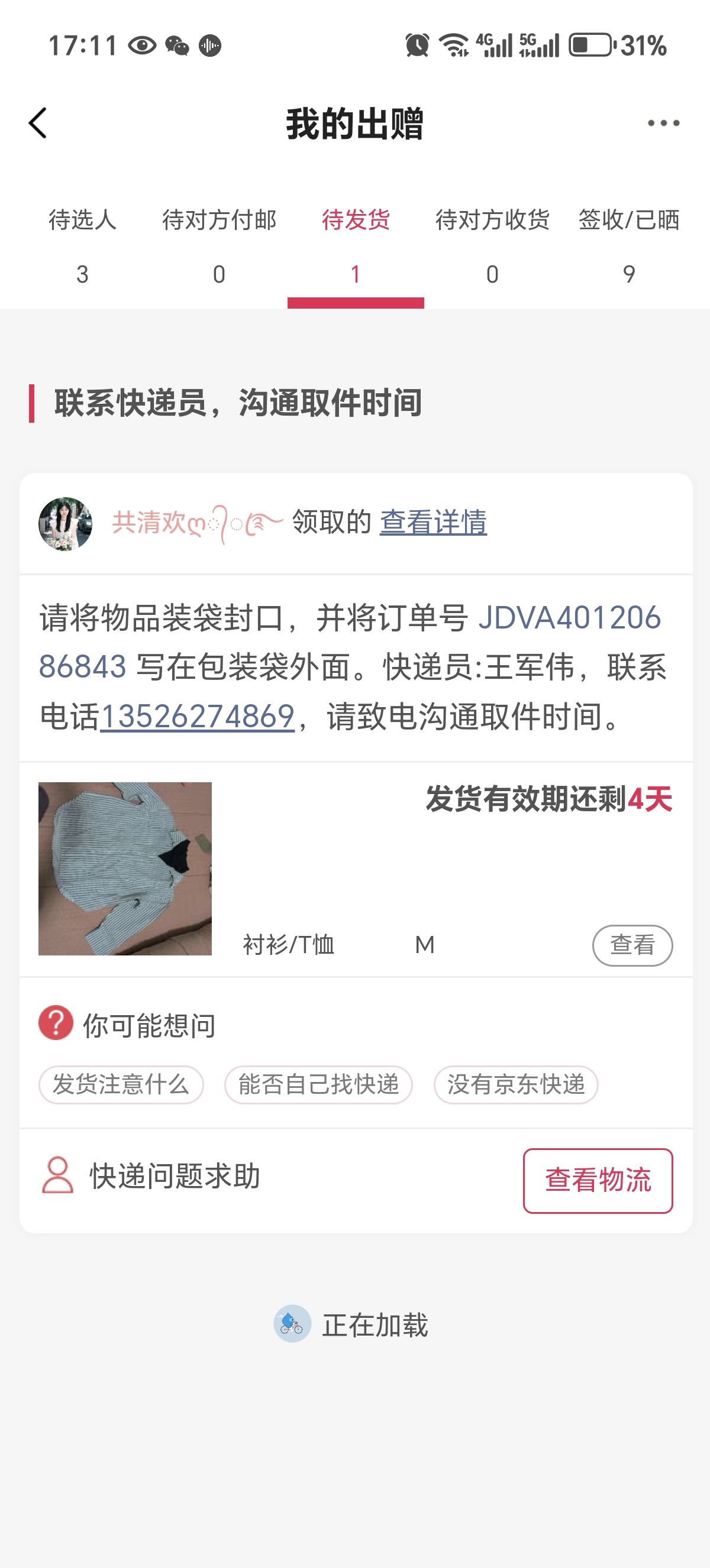Select the 没有京东快递 question chip

[x=516, y=1085]
